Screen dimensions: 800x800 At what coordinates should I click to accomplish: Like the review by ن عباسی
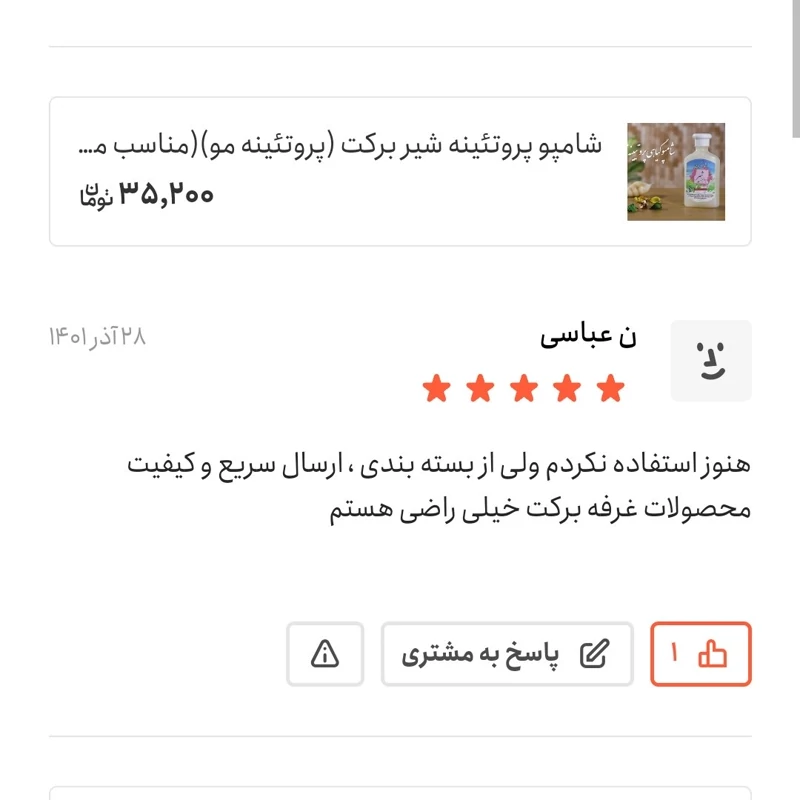click(700, 654)
